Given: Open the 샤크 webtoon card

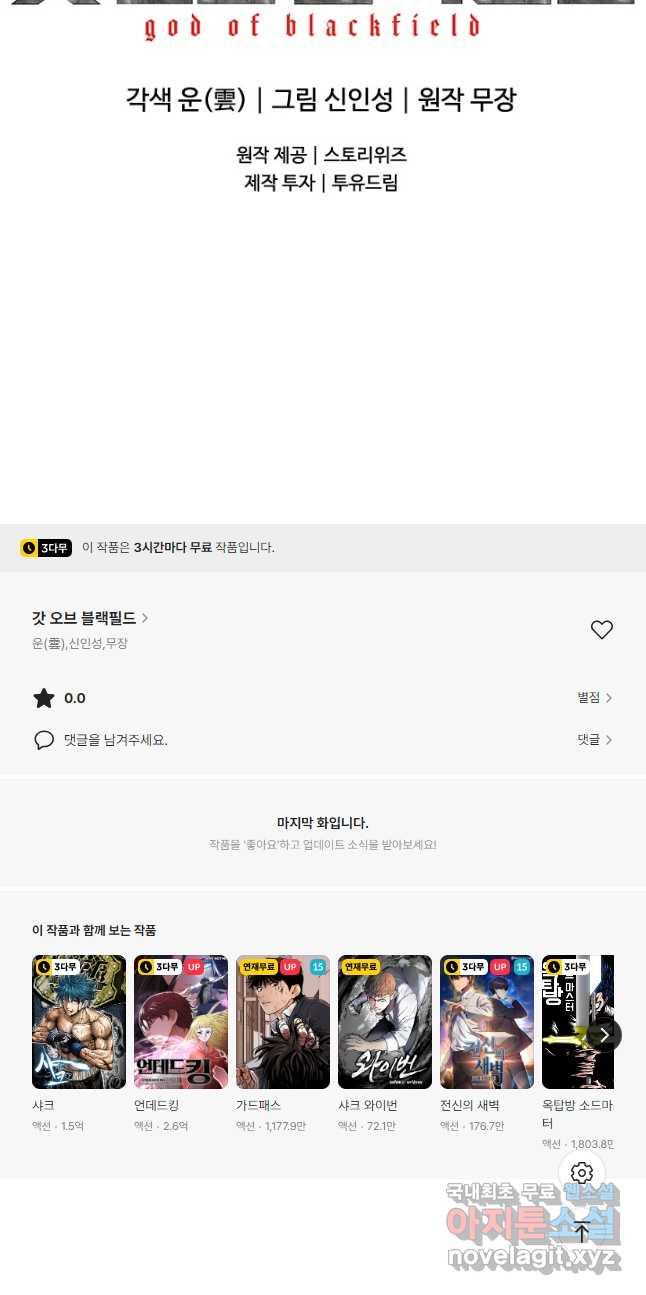Looking at the screenshot, I should 79,1021.
